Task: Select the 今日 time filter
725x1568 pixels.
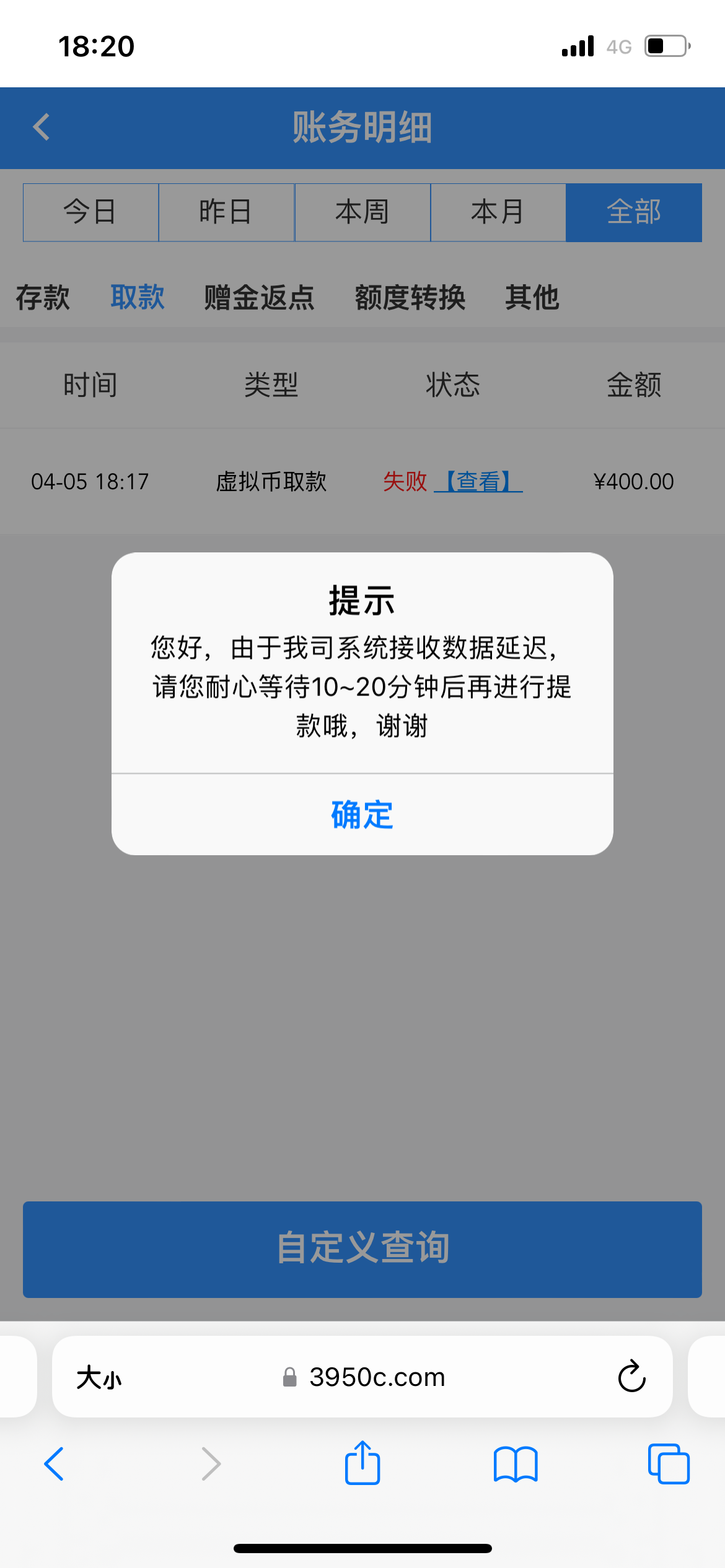Action: click(x=90, y=212)
